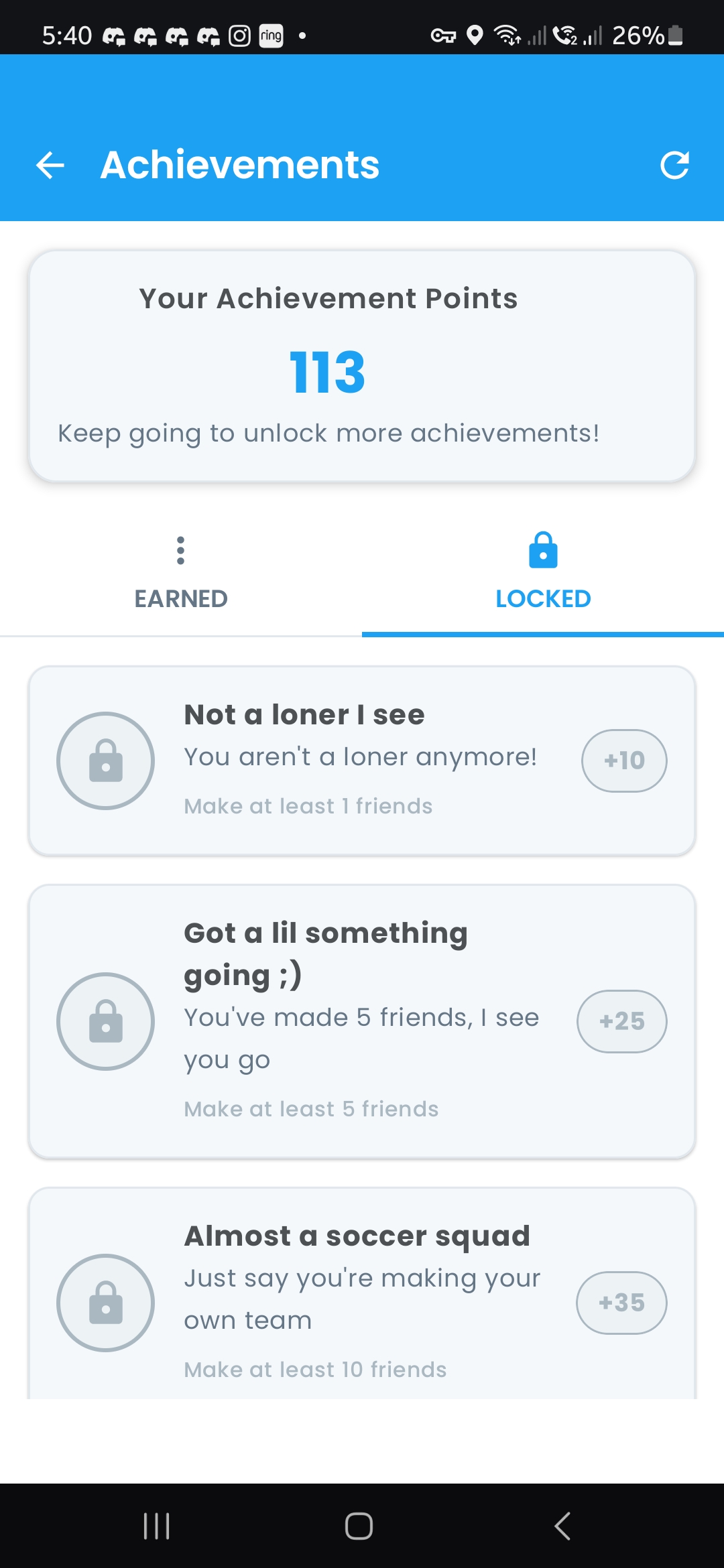This screenshot has height=1568, width=724.
Task: Tap the +35 points badge
Action: (x=620, y=1301)
